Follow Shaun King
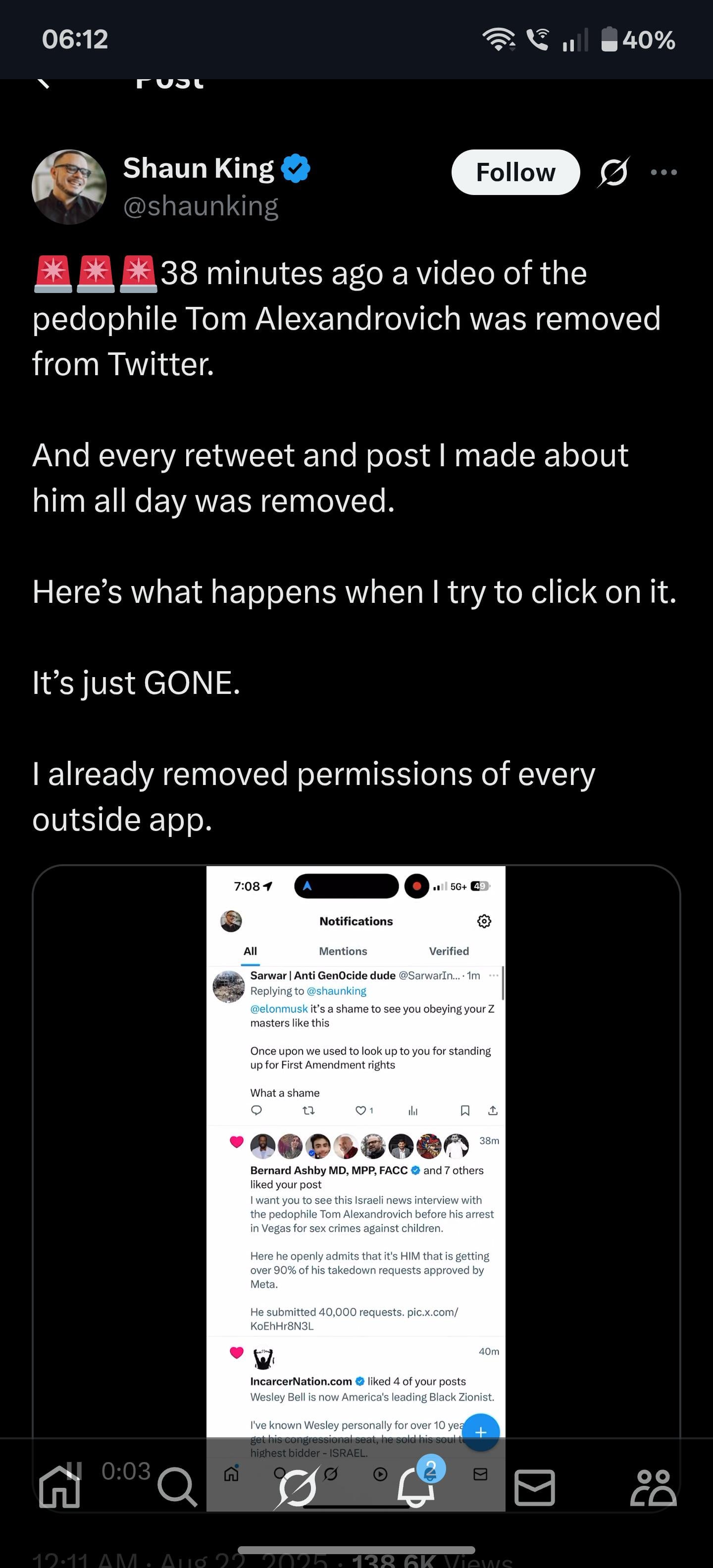 [x=515, y=172]
